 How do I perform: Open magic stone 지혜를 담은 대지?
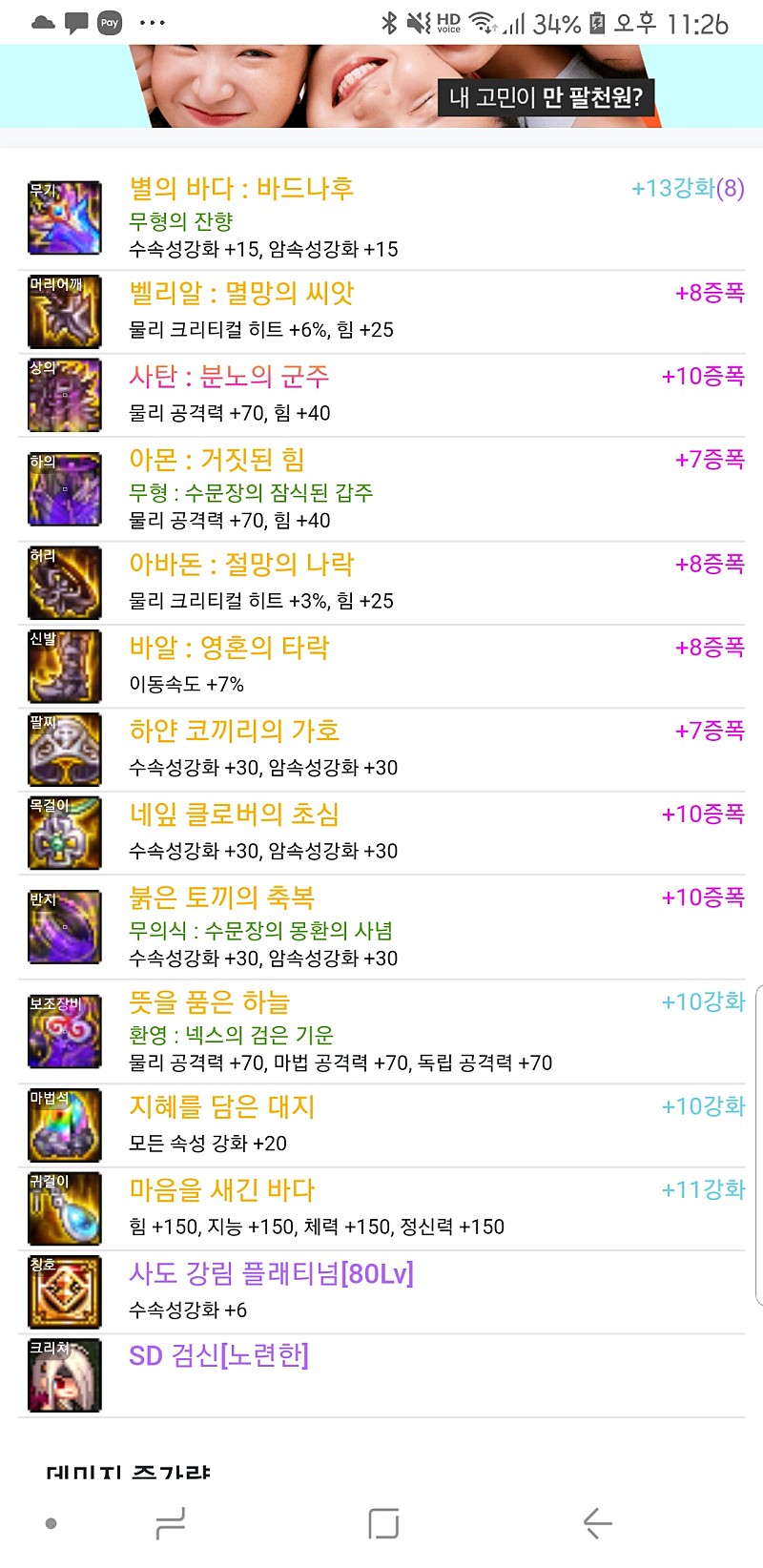pyautogui.click(x=222, y=1106)
